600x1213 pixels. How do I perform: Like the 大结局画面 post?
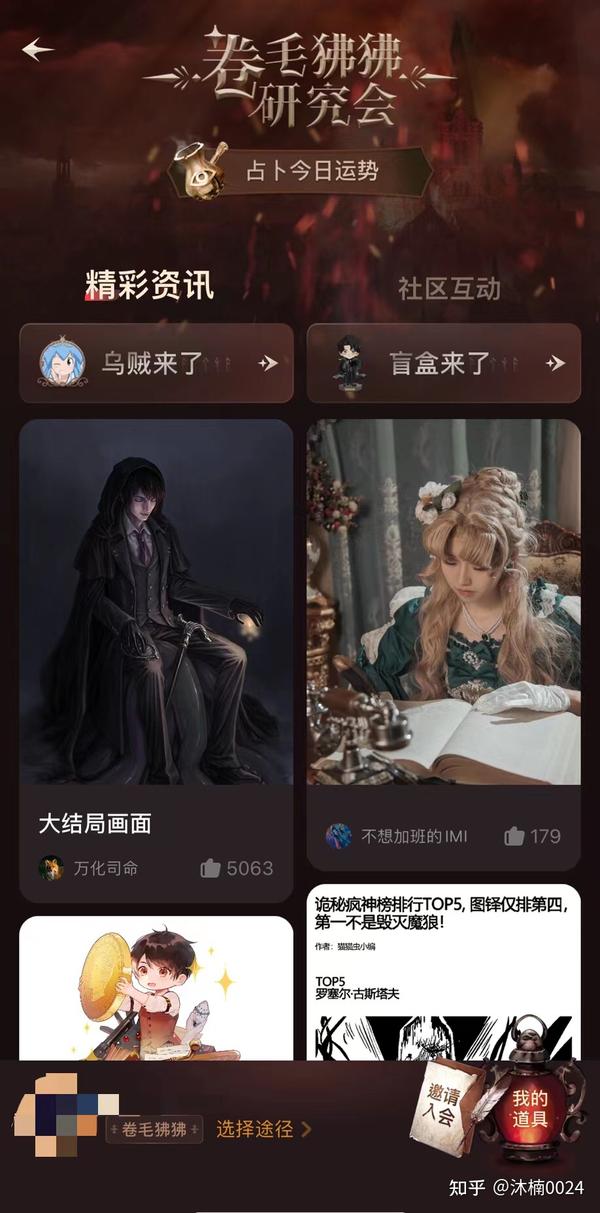click(237, 868)
